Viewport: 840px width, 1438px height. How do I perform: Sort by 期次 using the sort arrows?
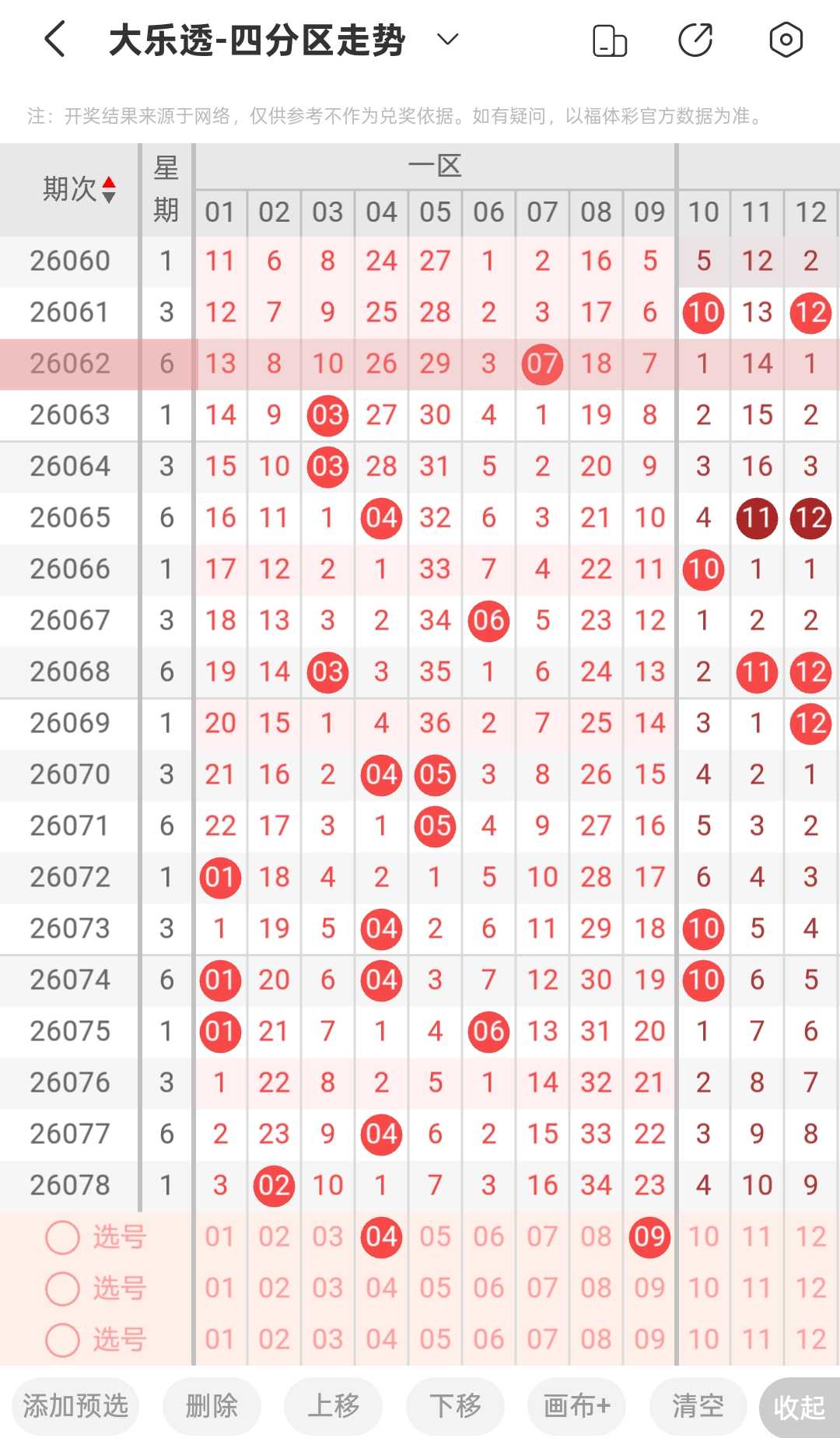pos(109,189)
